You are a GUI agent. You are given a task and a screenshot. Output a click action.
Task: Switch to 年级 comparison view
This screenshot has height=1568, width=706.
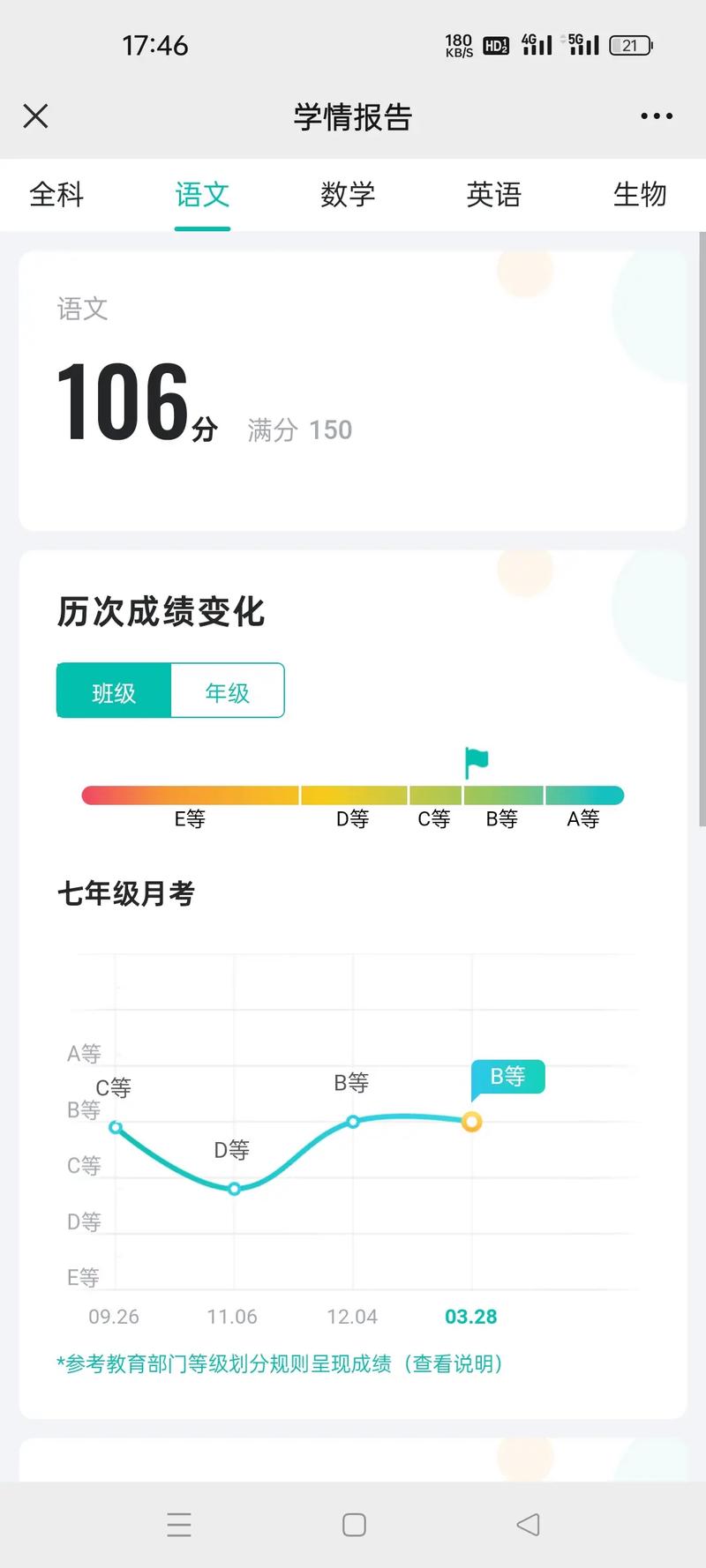[x=227, y=691]
